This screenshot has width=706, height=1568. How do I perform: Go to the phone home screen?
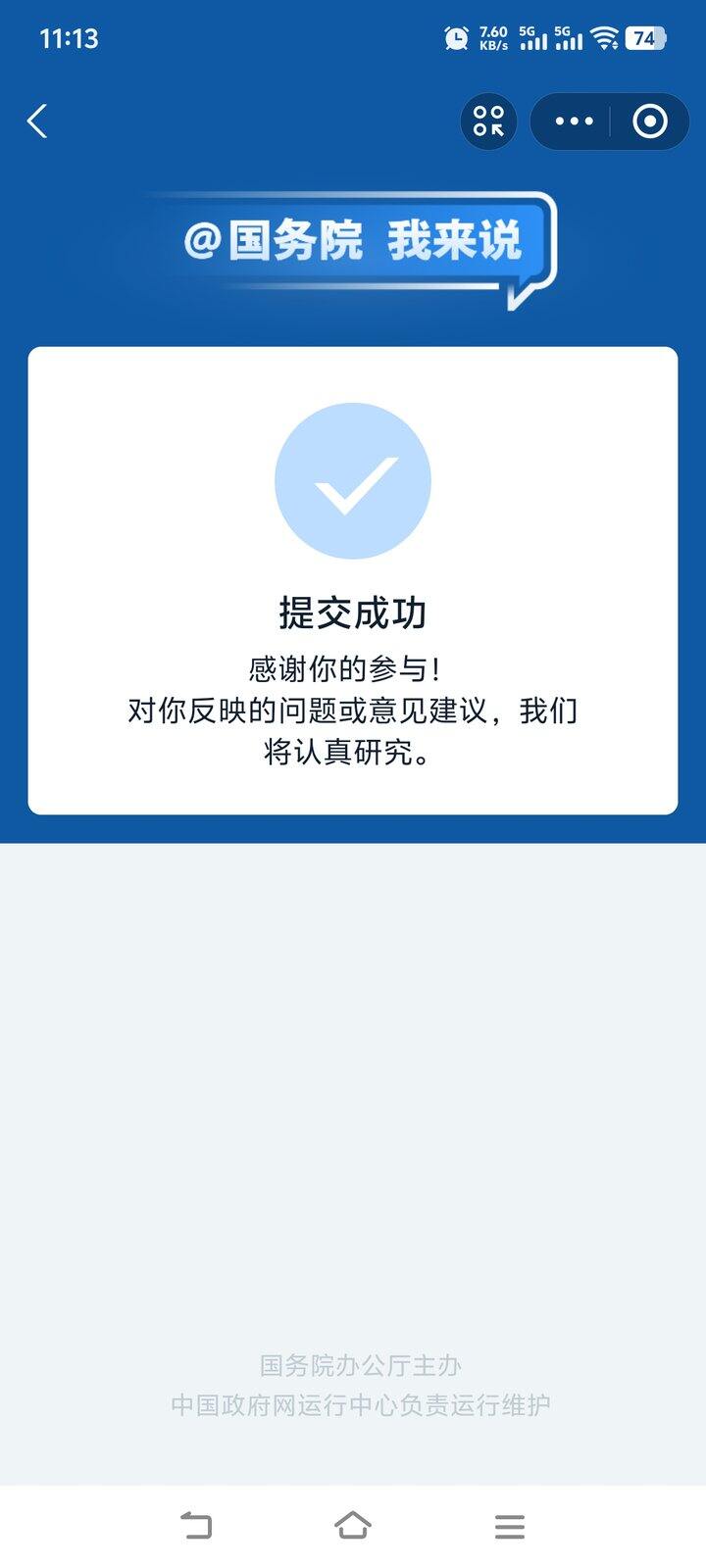coord(353,1525)
